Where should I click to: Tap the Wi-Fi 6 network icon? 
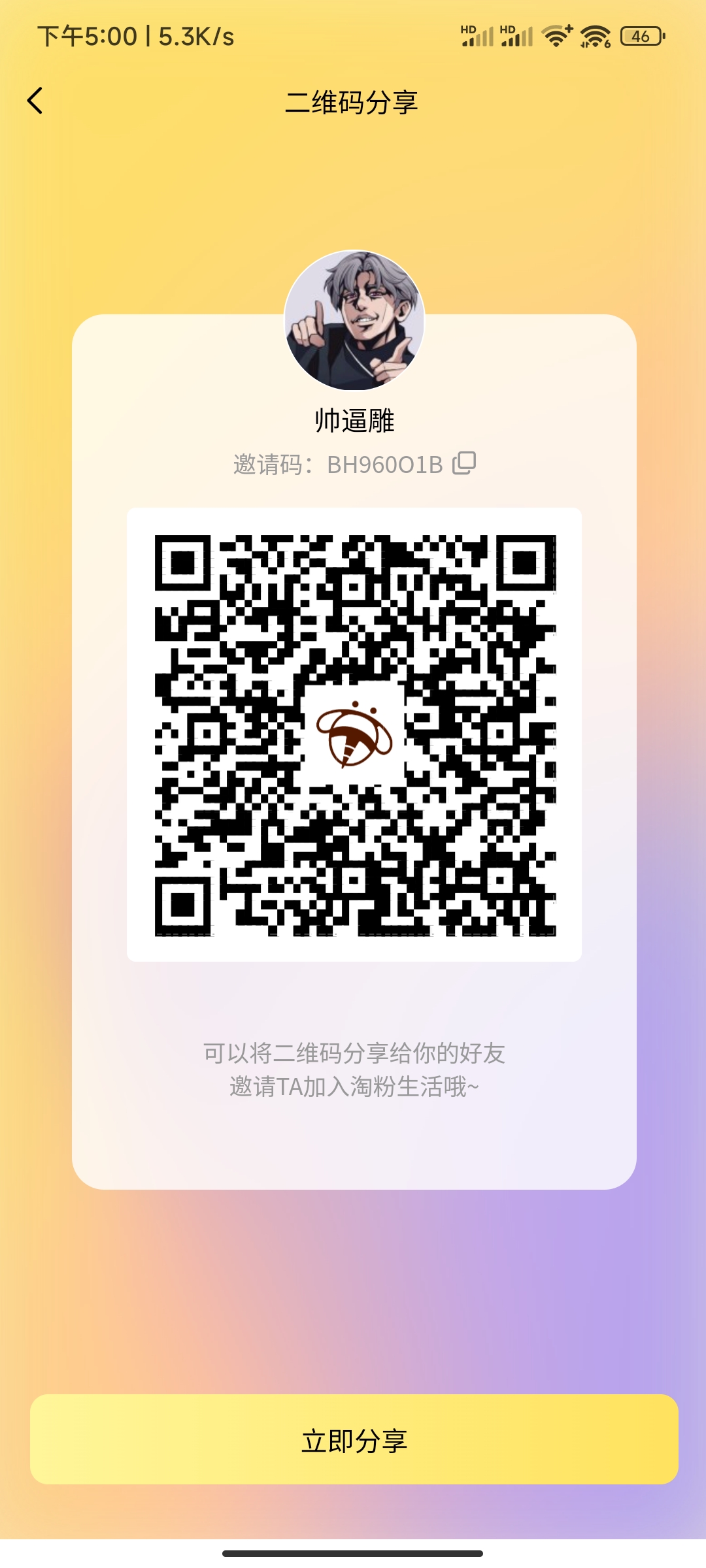point(594,37)
